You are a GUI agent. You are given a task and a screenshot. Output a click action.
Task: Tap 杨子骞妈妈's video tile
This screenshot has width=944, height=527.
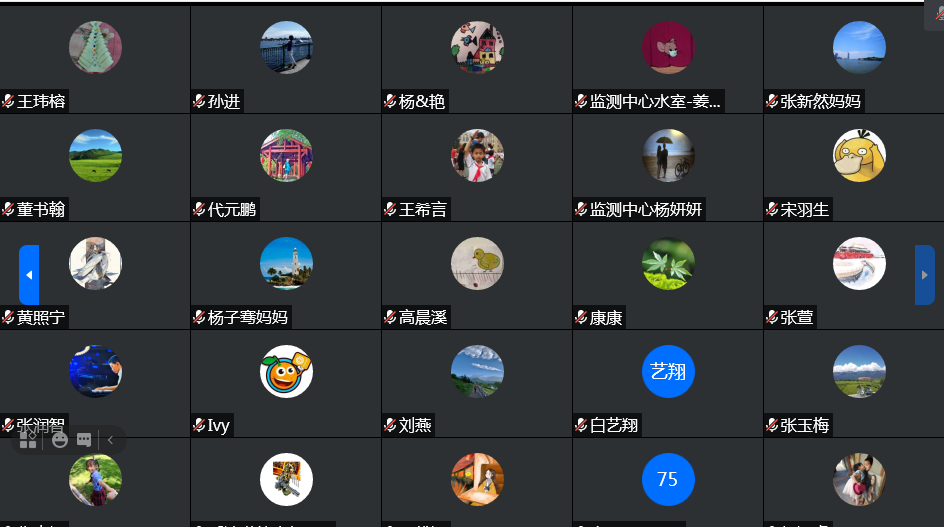point(286,274)
